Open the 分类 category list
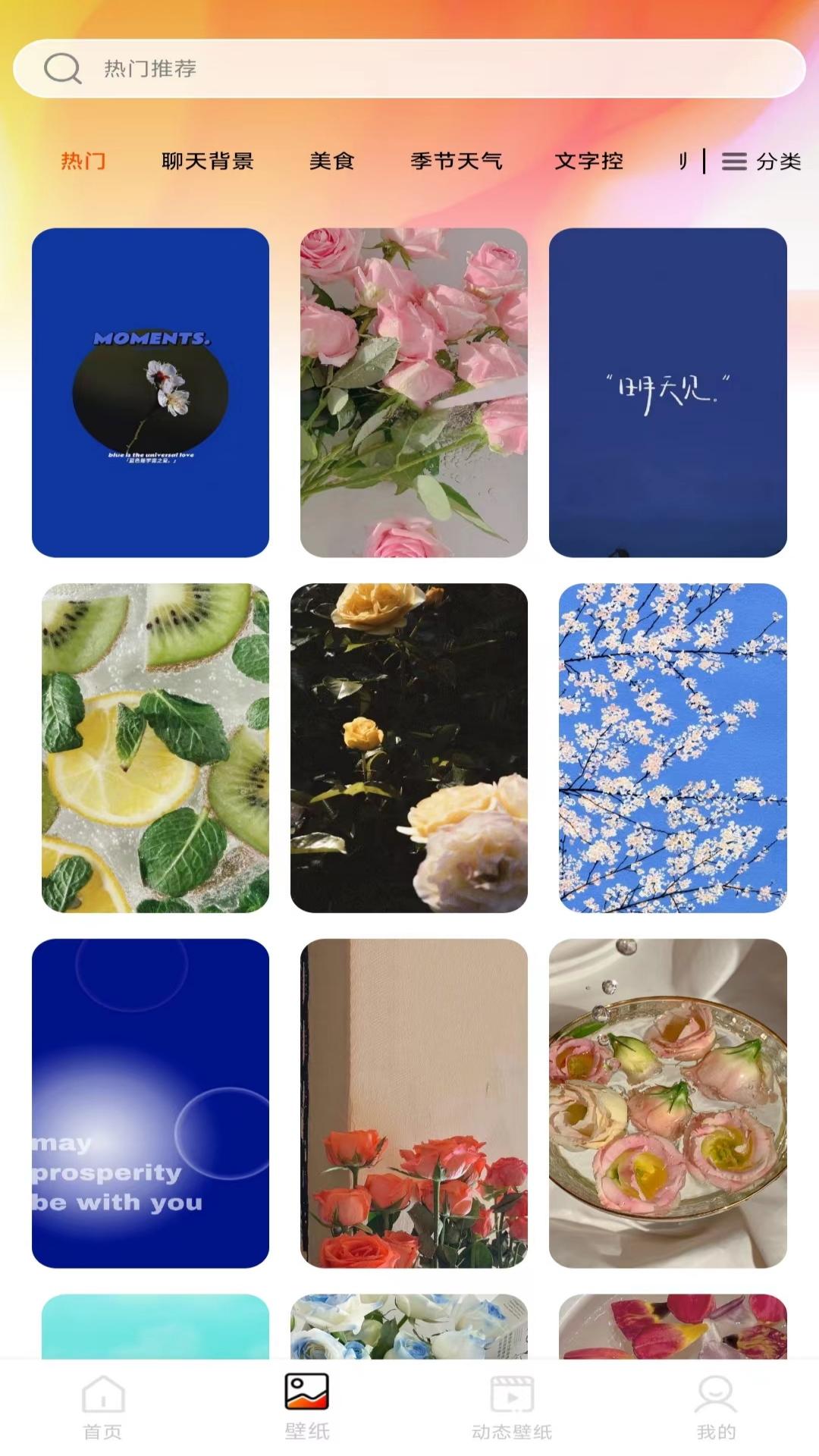Screen dimensions: 819x1456 point(761,161)
